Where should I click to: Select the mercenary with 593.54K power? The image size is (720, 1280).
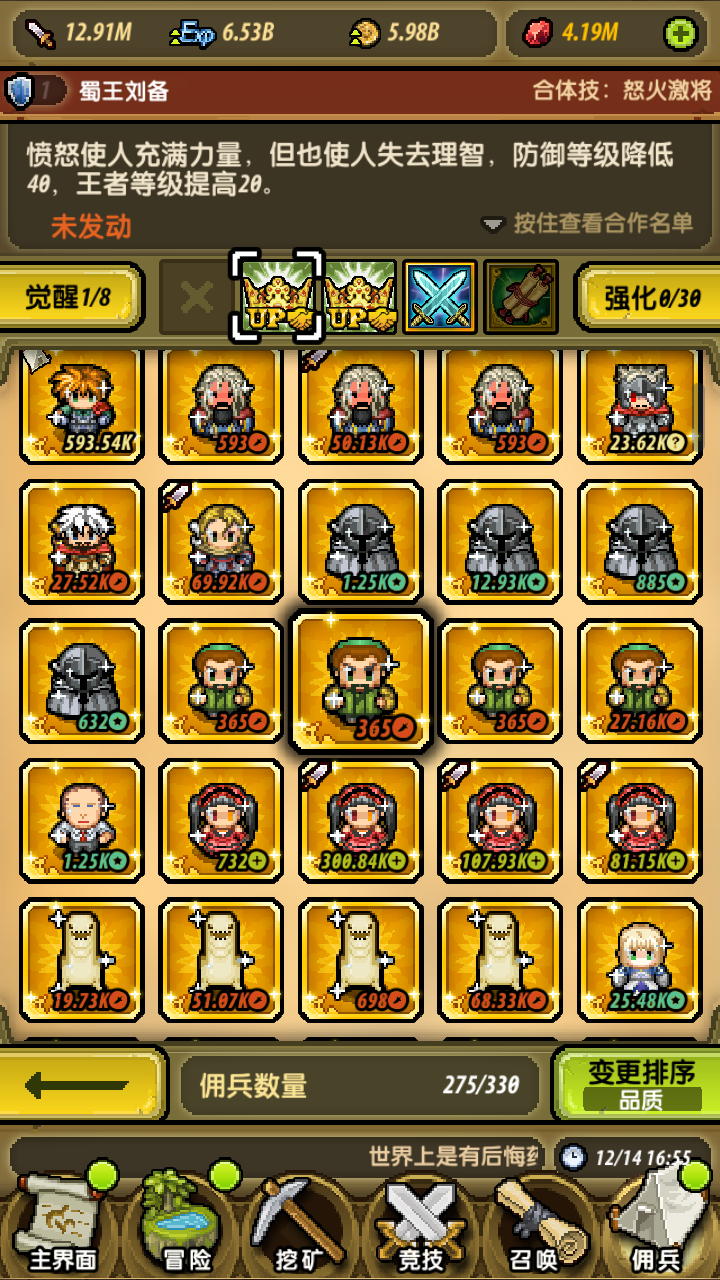pyautogui.click(x=82, y=405)
